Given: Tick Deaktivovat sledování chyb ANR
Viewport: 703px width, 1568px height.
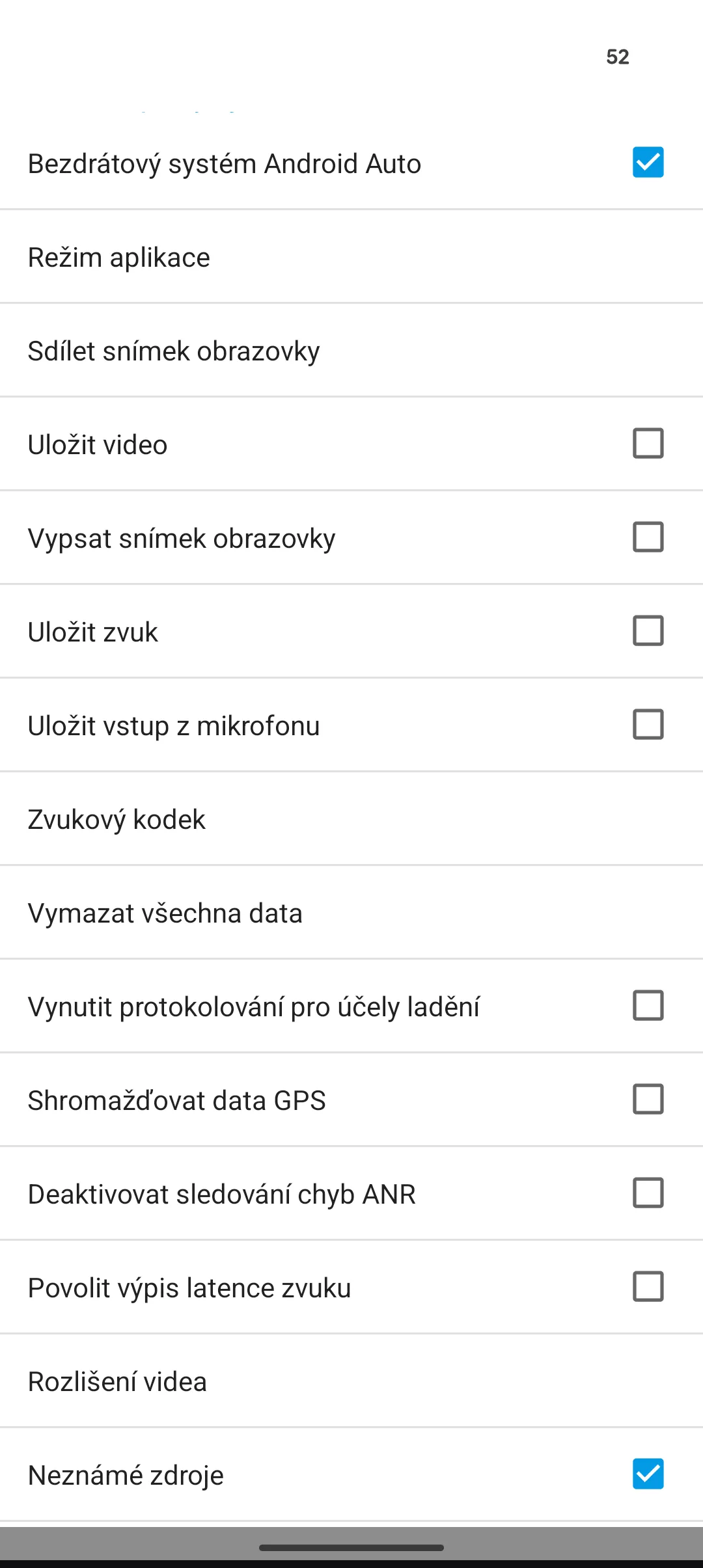Looking at the screenshot, I should (648, 1193).
